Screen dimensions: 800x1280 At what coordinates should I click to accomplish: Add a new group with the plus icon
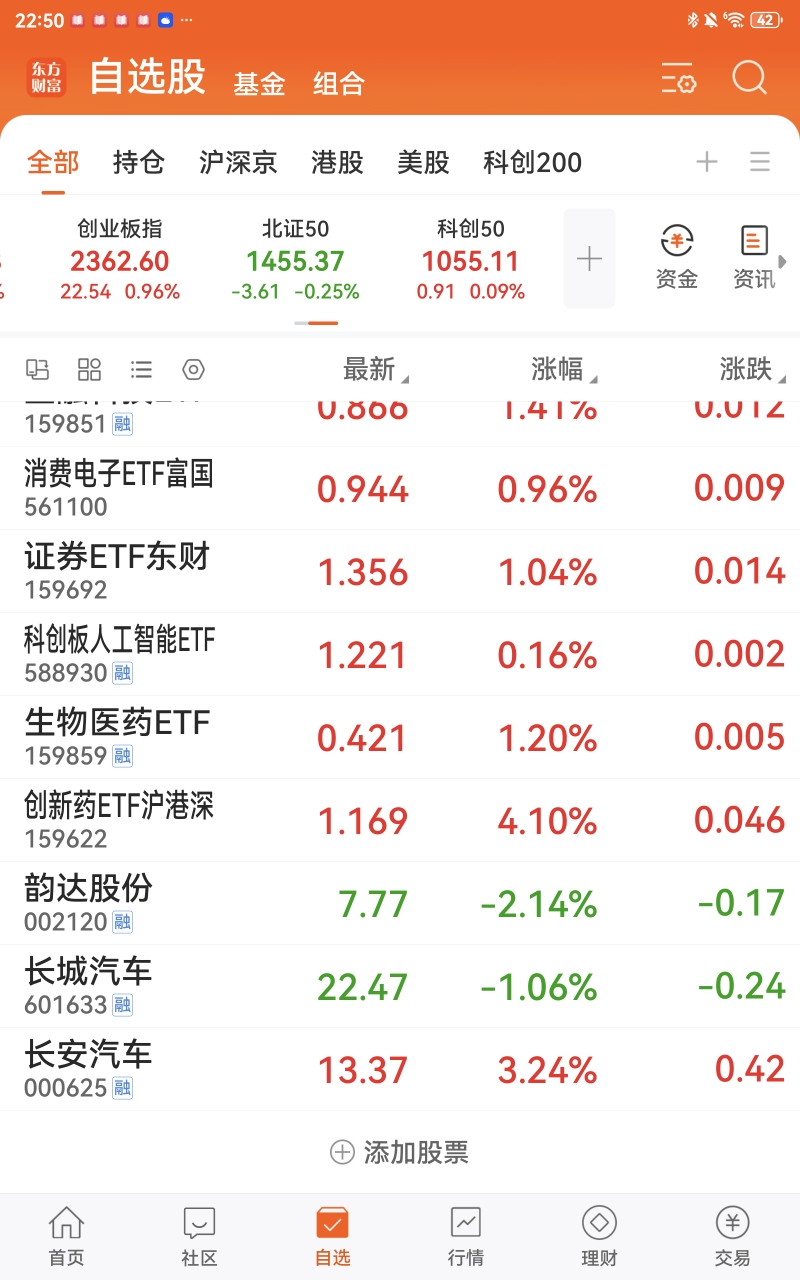[x=707, y=162]
